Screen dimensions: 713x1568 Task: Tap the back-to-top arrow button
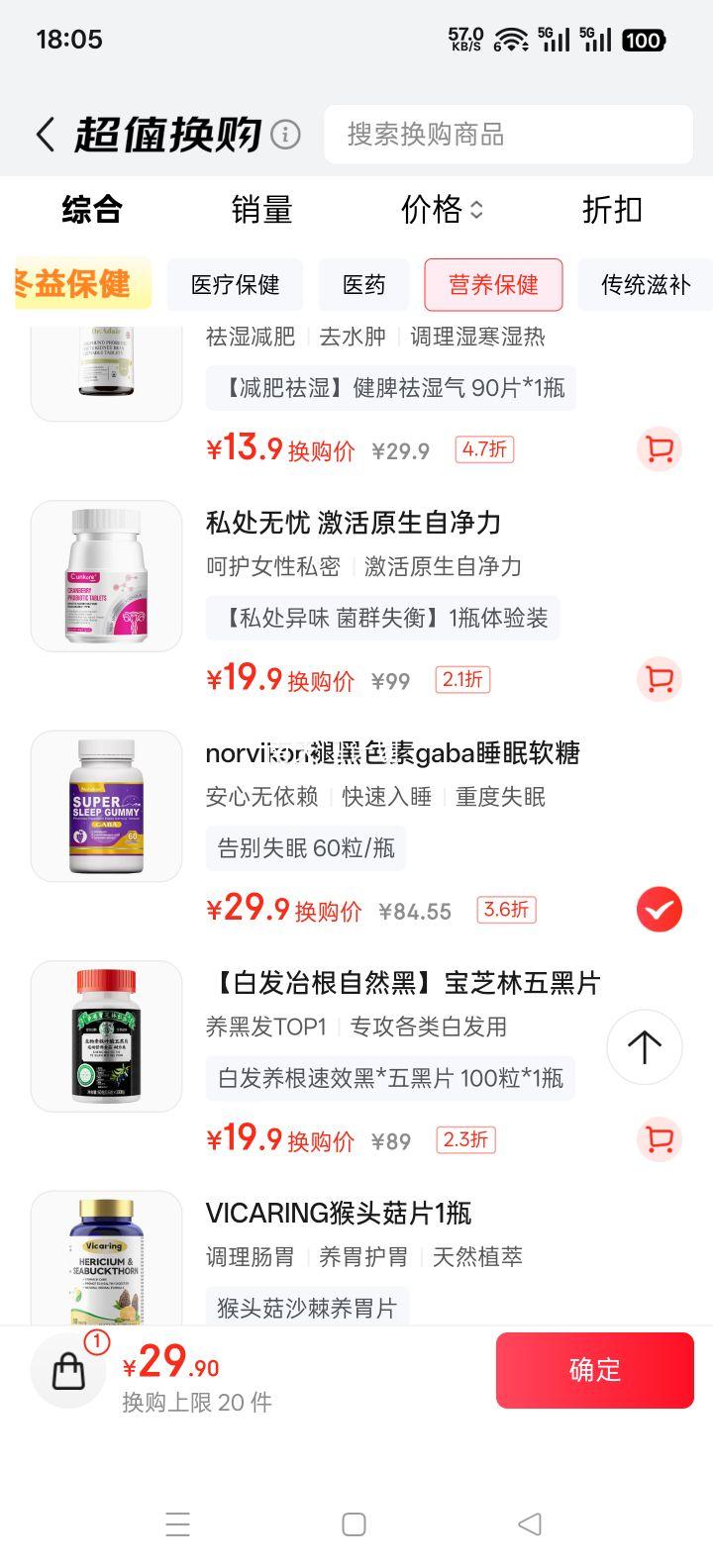coord(644,1046)
